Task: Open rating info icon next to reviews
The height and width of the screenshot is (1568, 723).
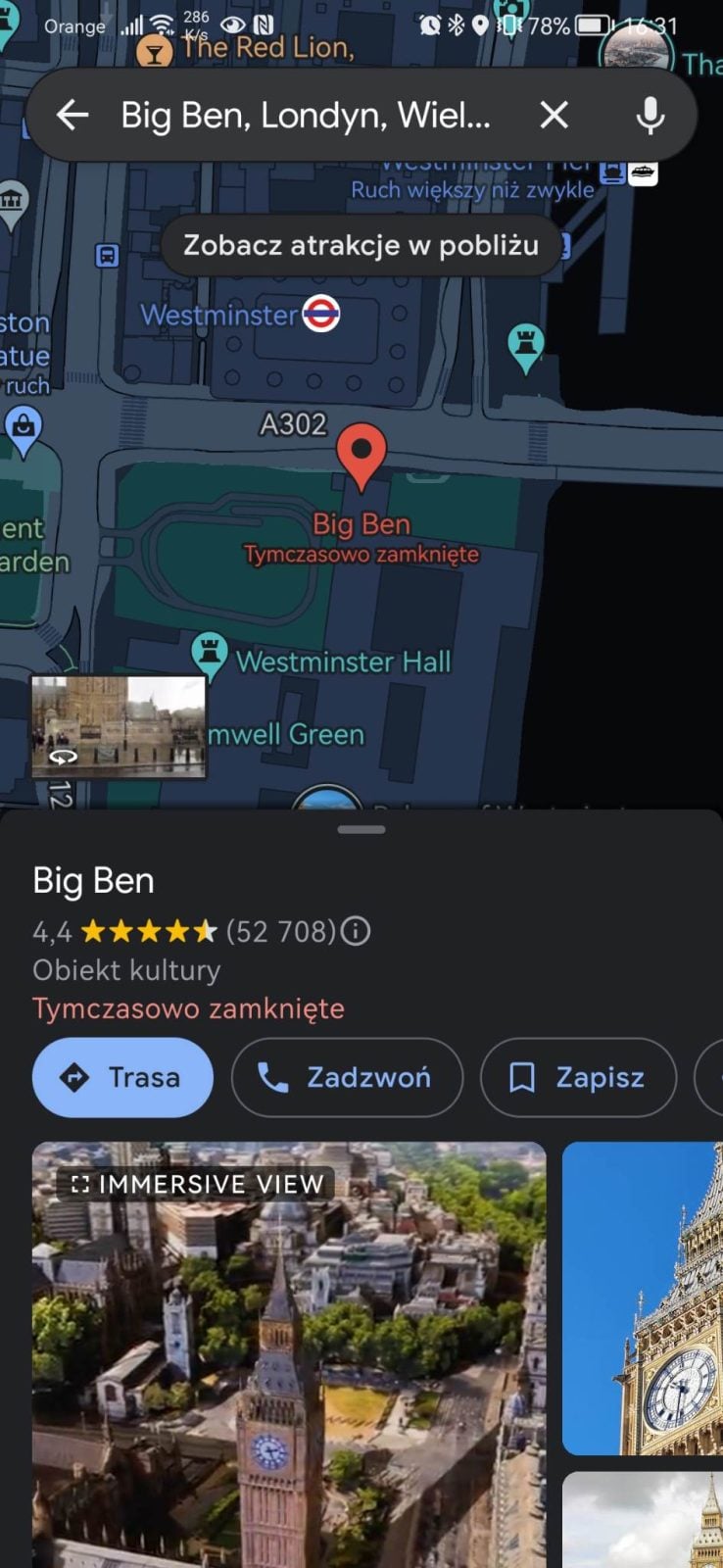Action: tap(356, 930)
